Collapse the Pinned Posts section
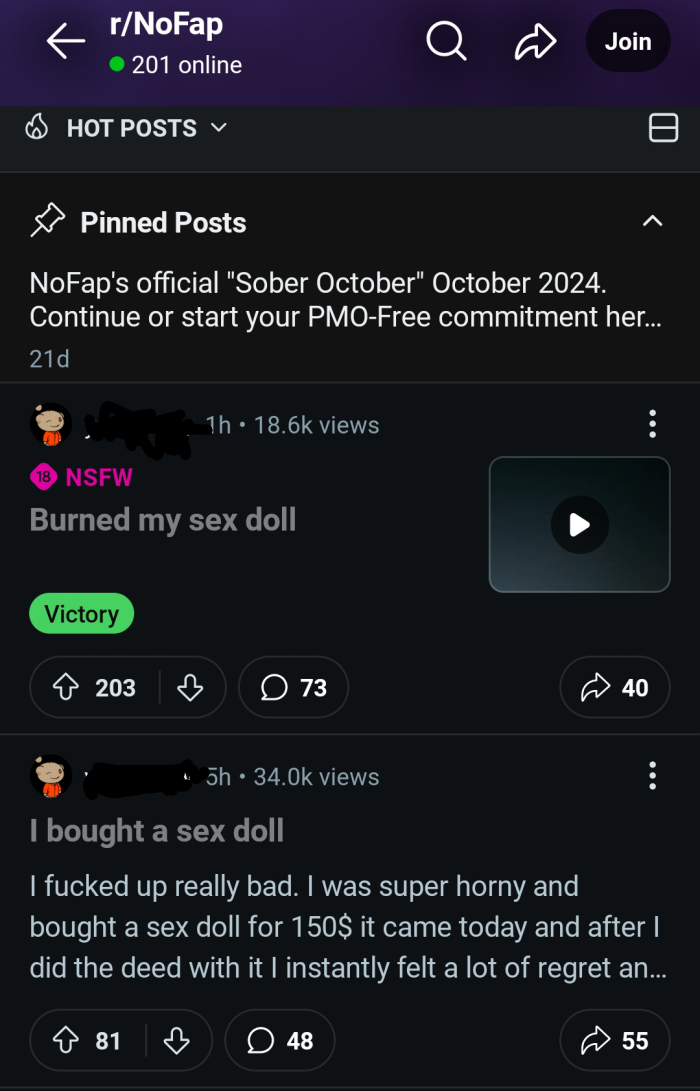 pyautogui.click(x=652, y=221)
